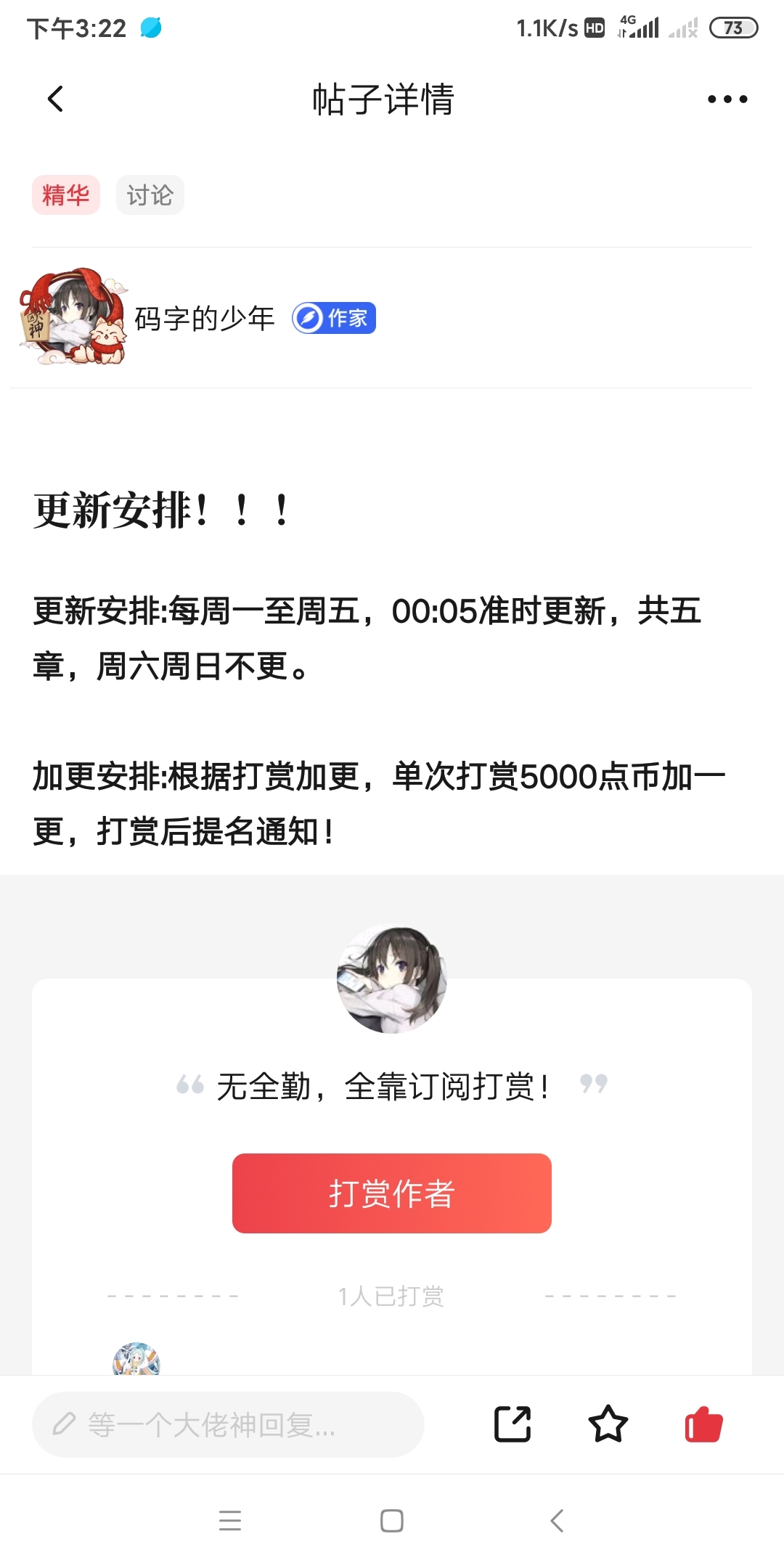Tap the 精华 tag chip
The image size is (784, 1568).
pos(65,195)
